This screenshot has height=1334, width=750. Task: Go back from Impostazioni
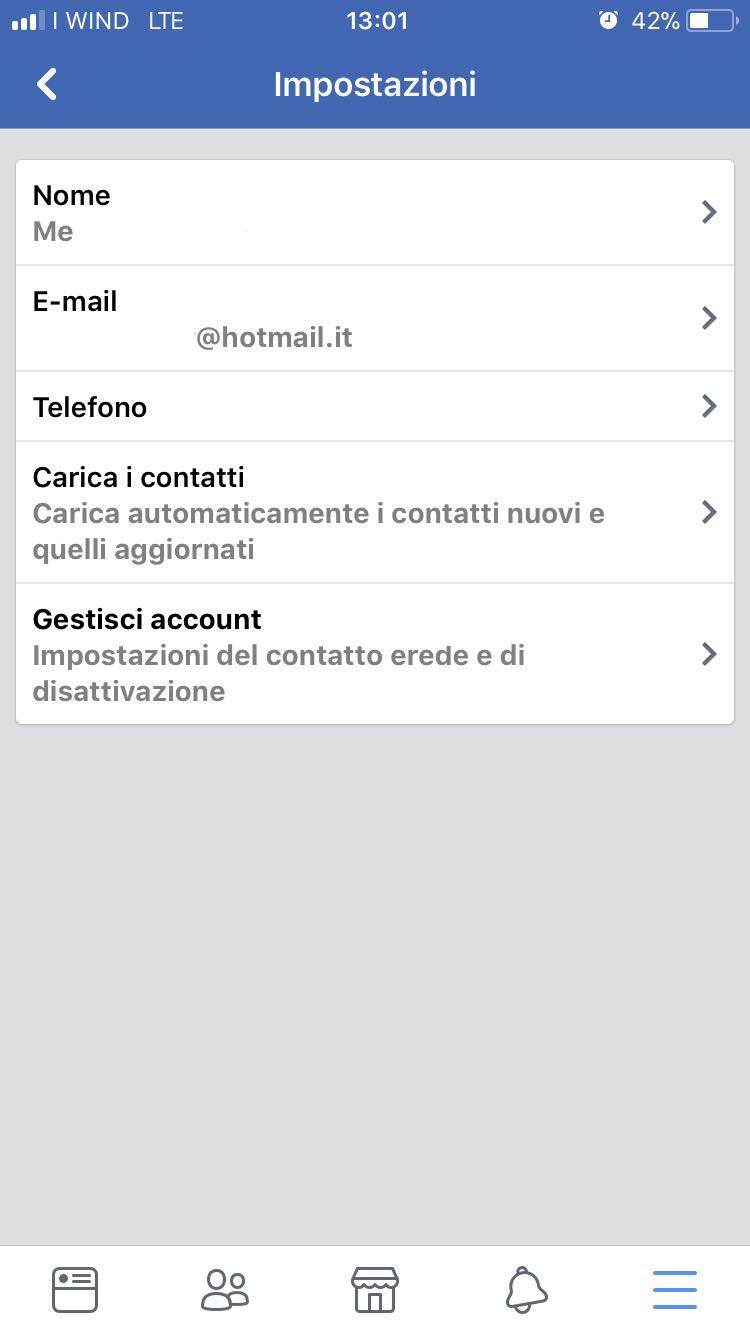click(x=47, y=84)
